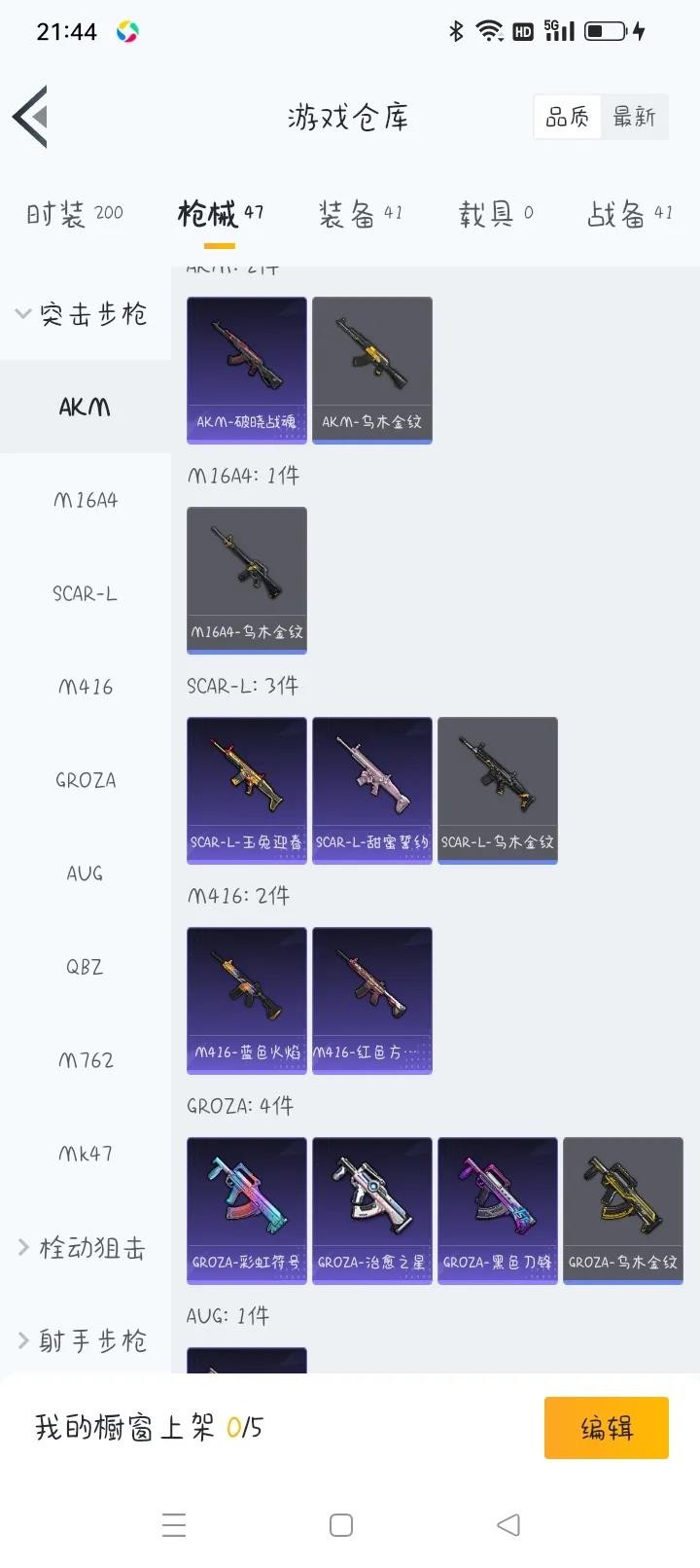The width and height of the screenshot is (700, 1568).
Task: Select M762 in the side list
Action: pyautogui.click(x=86, y=1060)
